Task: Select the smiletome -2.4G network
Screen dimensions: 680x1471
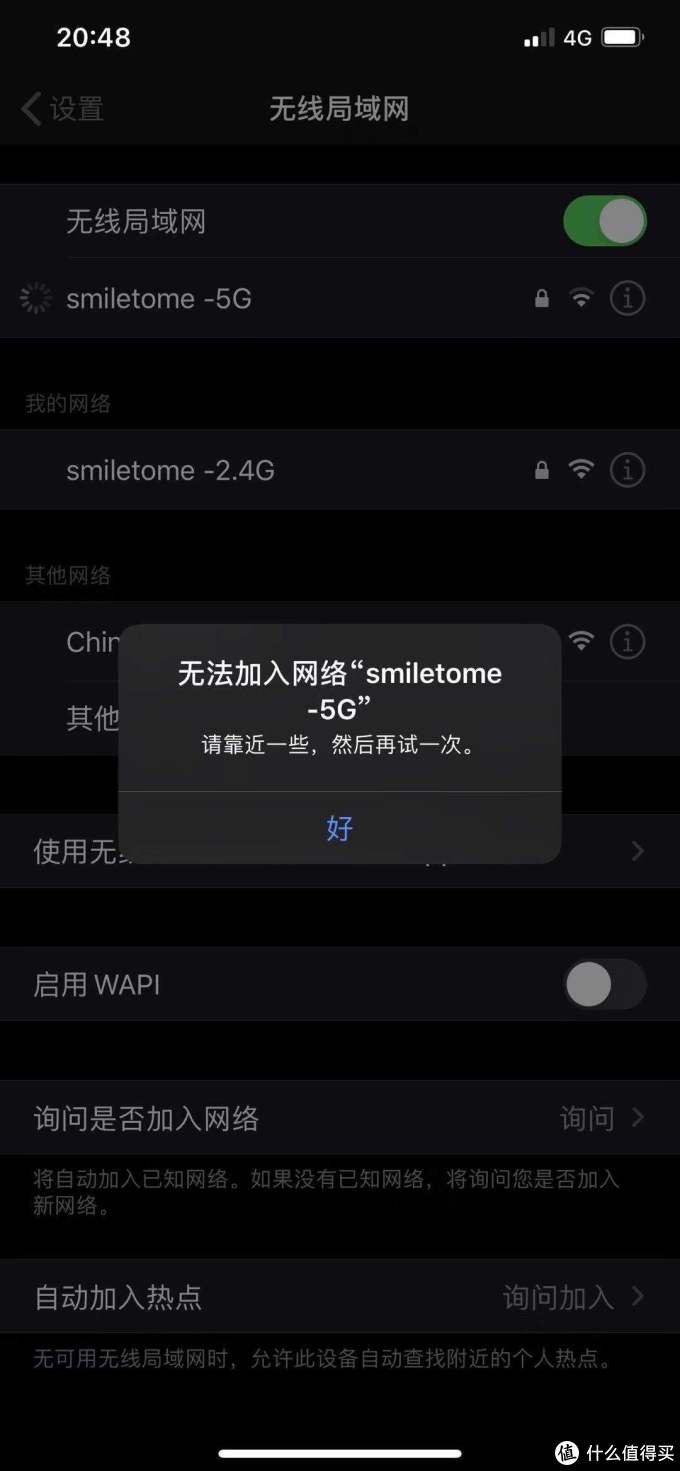Action: point(170,470)
